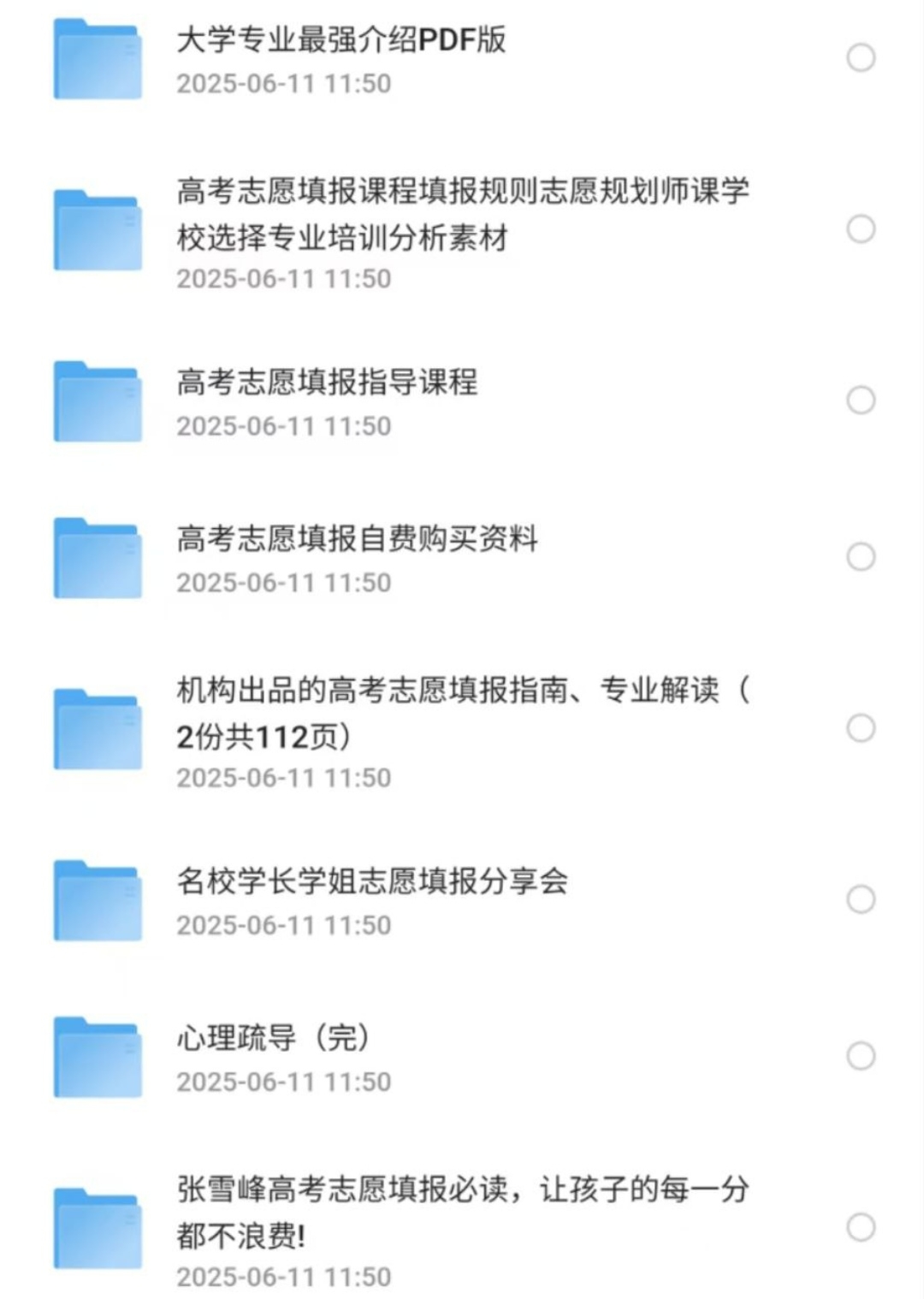Open the folder 高考志愿填报指导课程
This screenshot has width=924, height=1299.
coord(328,381)
